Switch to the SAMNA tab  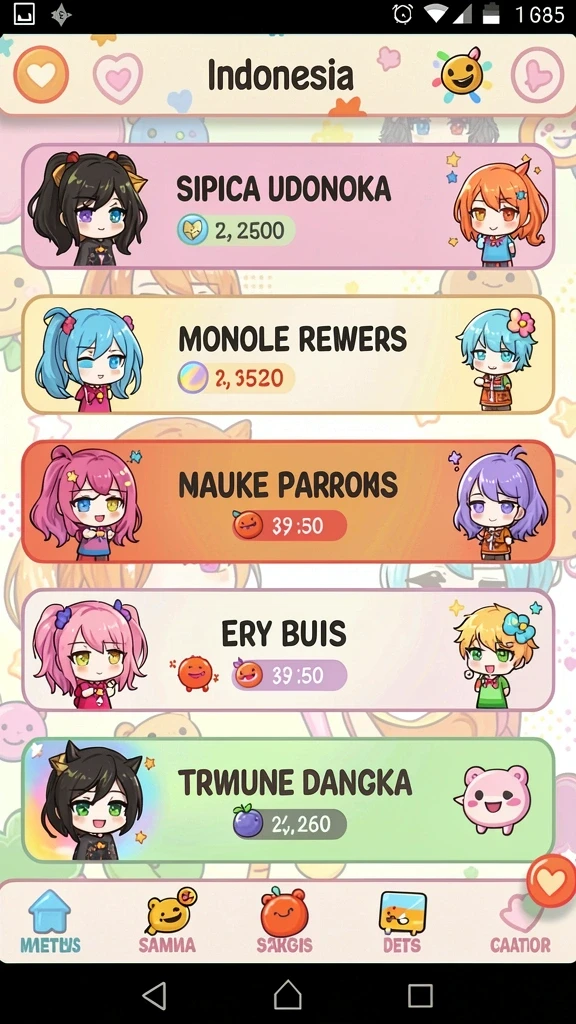click(167, 921)
